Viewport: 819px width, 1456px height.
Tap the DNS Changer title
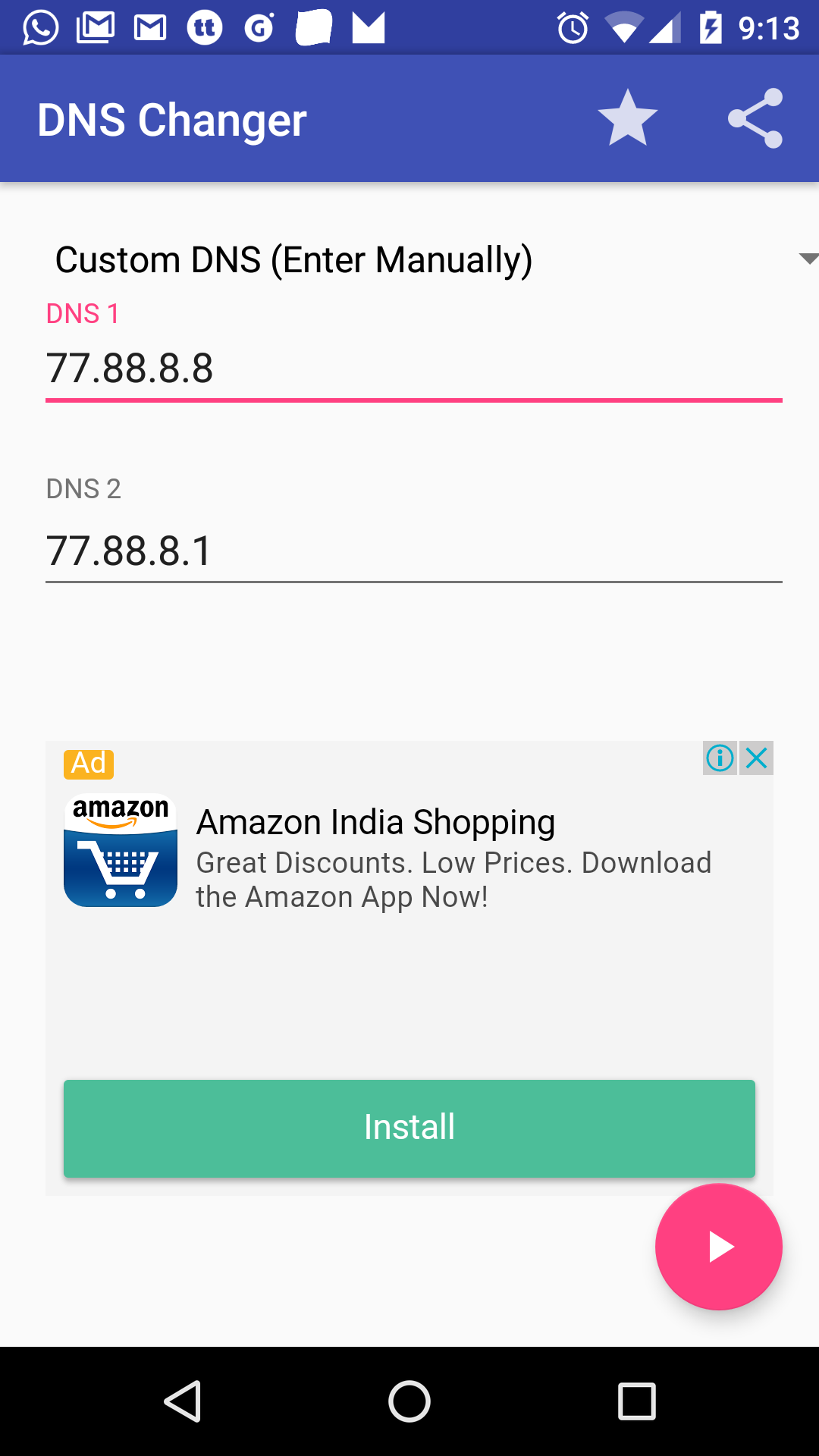[172, 118]
